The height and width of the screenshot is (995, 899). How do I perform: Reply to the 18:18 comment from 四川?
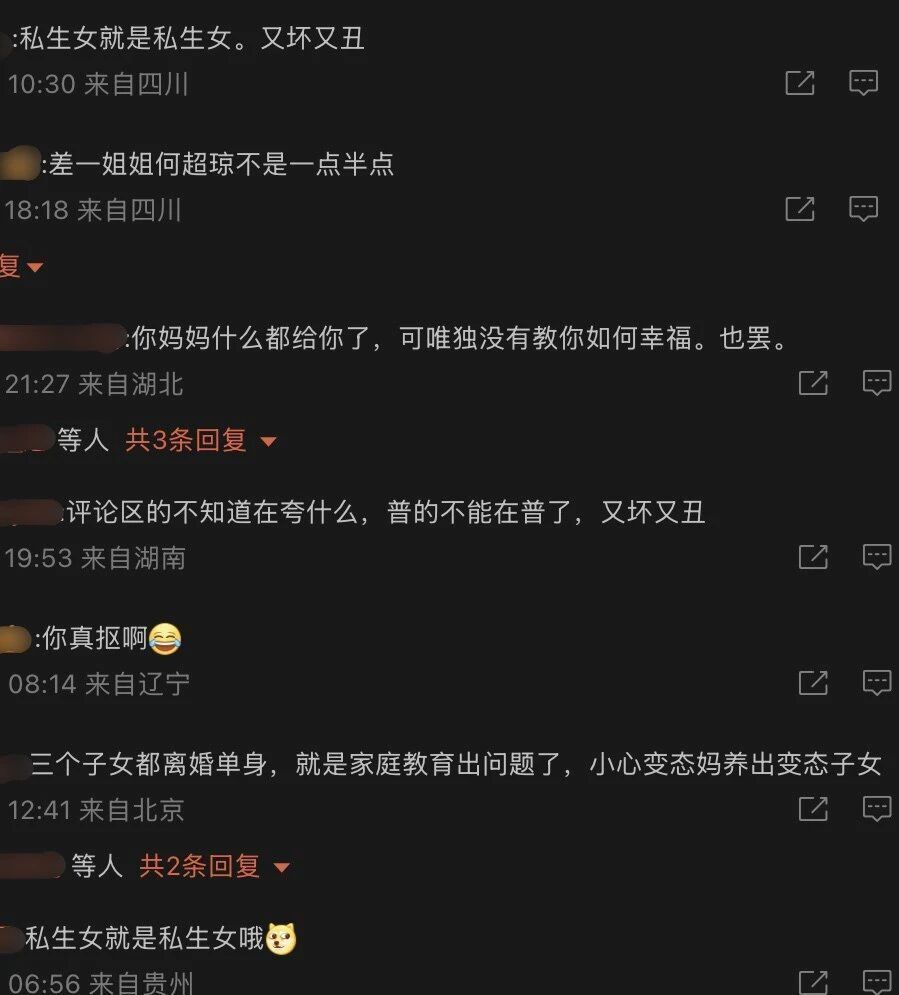tap(863, 209)
